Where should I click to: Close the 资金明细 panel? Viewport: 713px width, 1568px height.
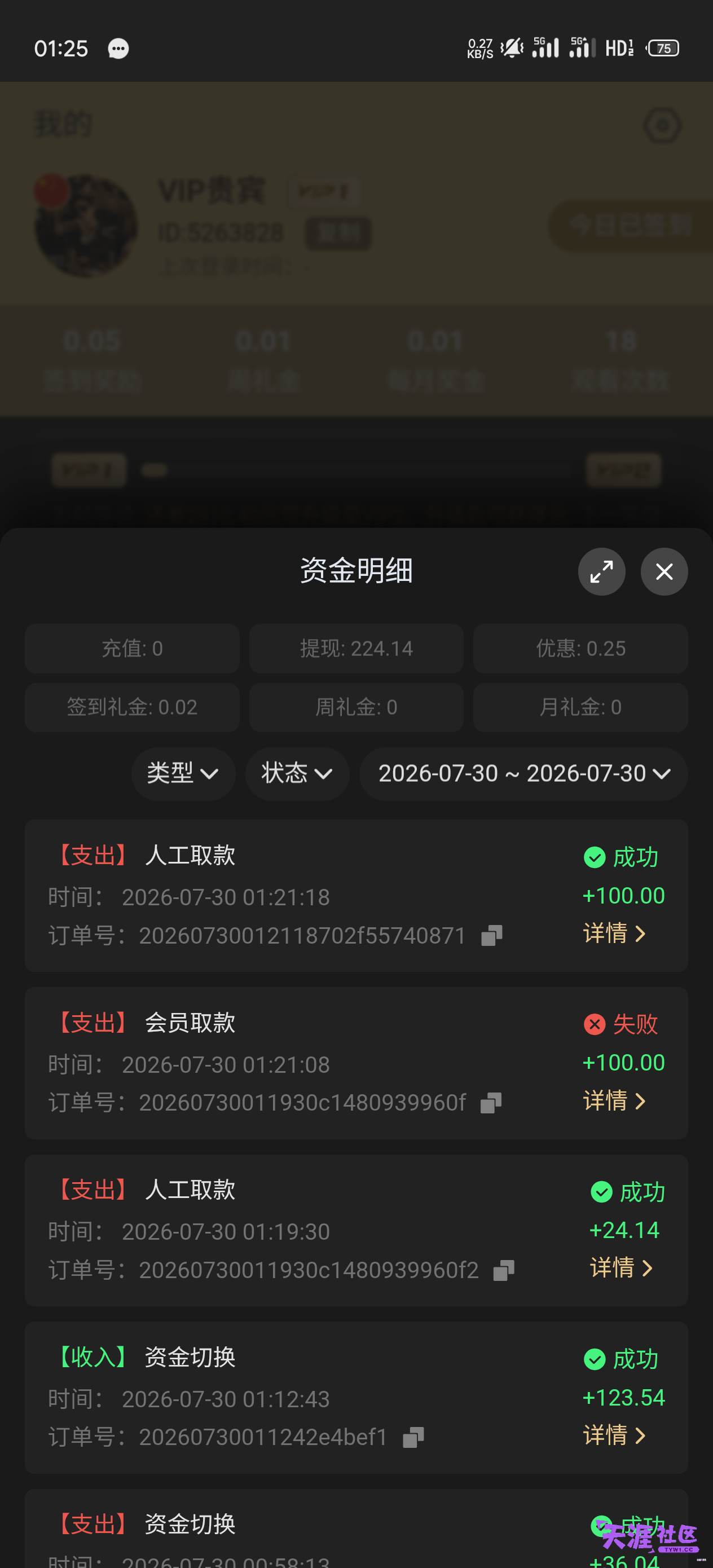[664, 571]
